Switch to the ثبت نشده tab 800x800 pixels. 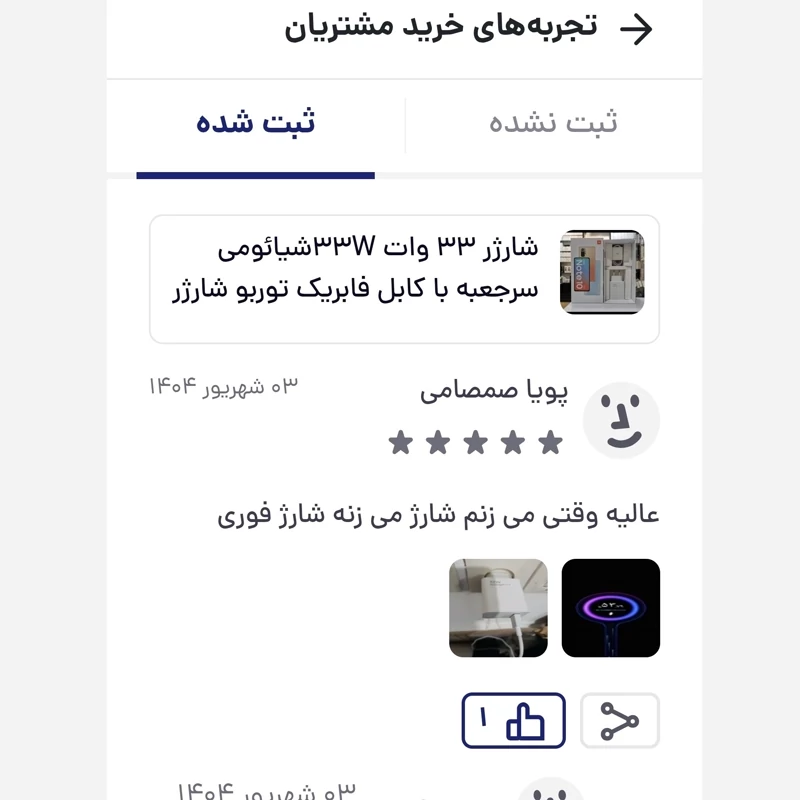coord(553,124)
